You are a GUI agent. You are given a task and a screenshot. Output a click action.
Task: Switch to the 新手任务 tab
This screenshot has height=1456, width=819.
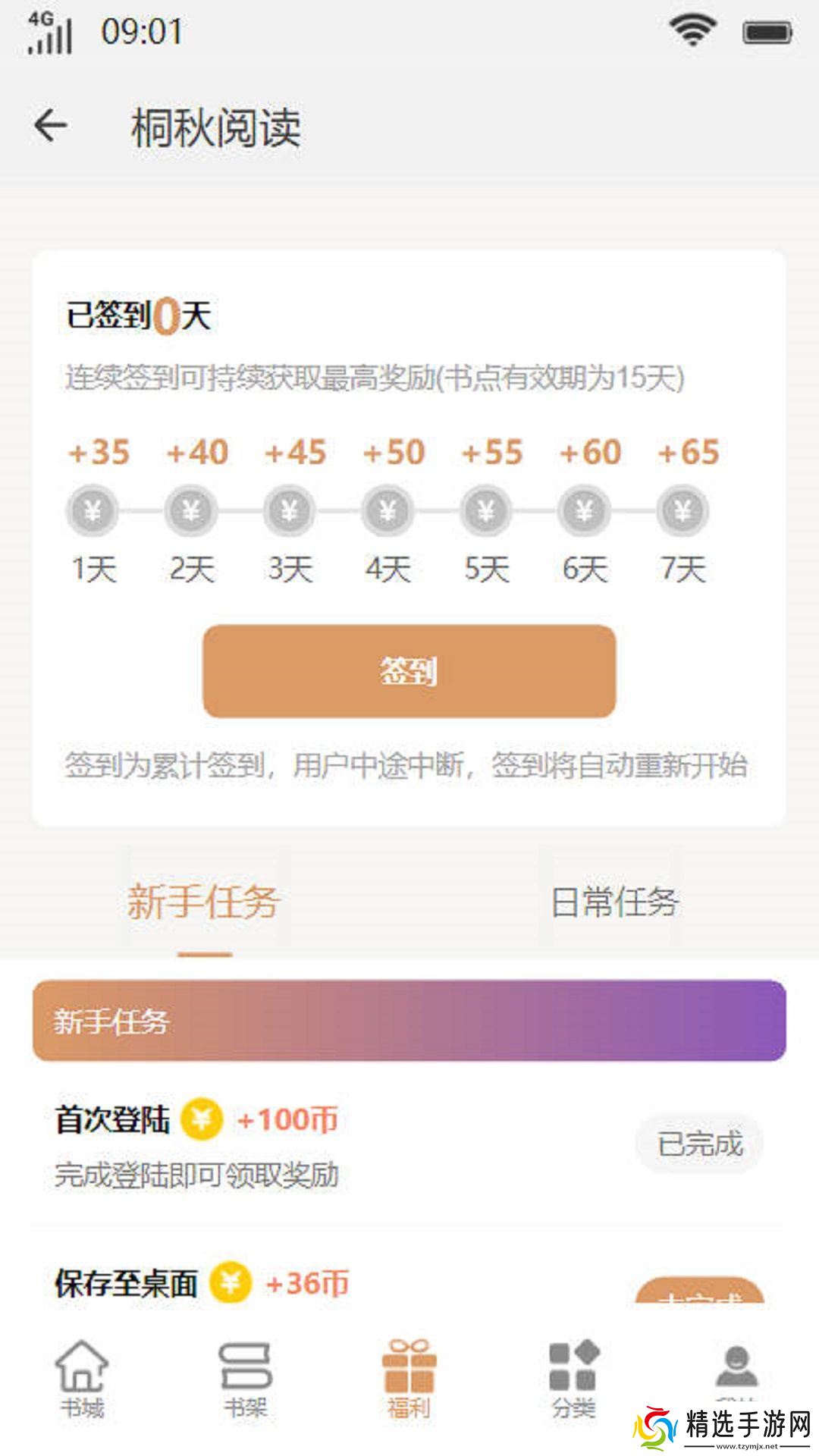[x=203, y=902]
